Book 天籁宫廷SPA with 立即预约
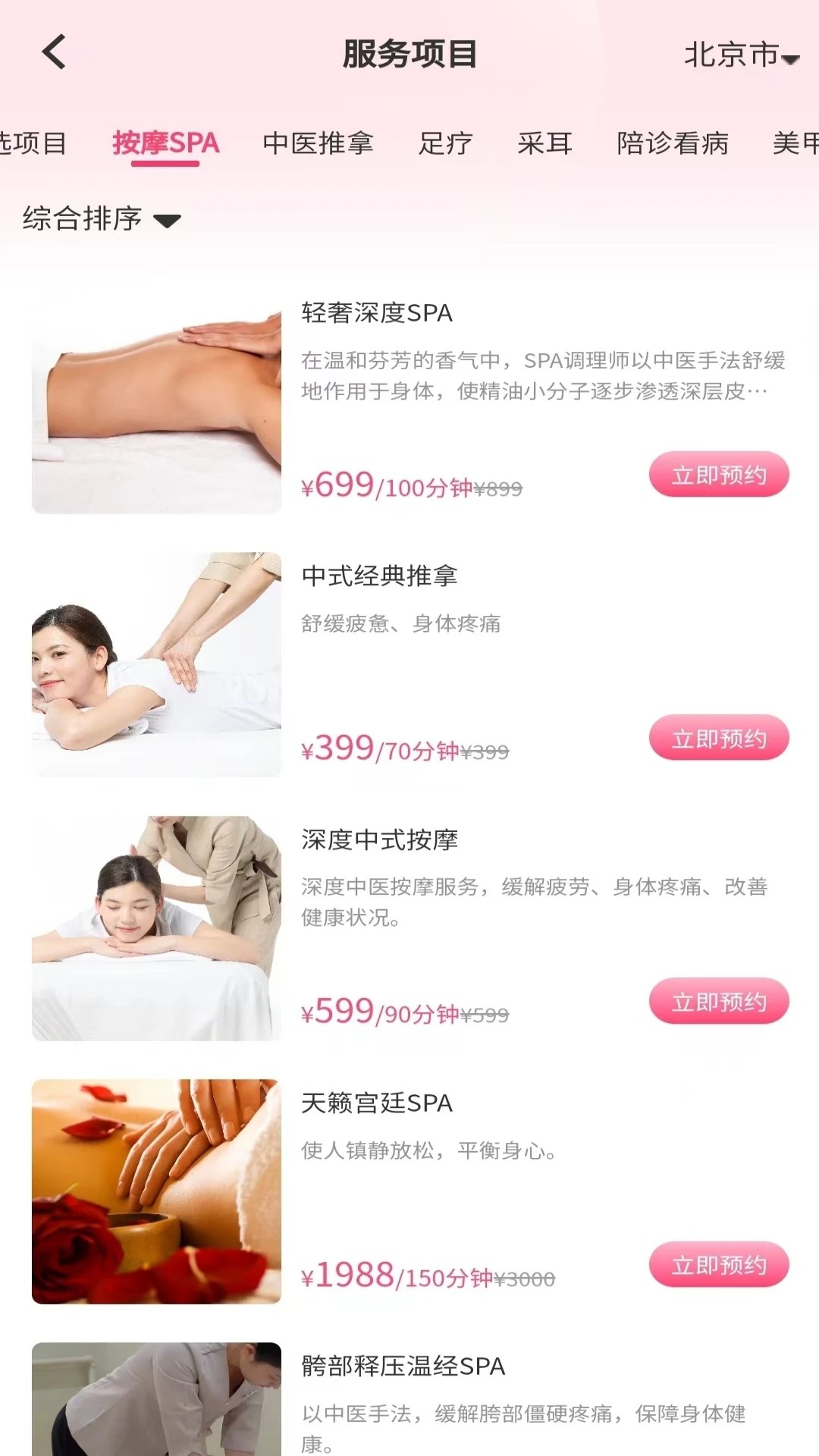 (x=718, y=1265)
